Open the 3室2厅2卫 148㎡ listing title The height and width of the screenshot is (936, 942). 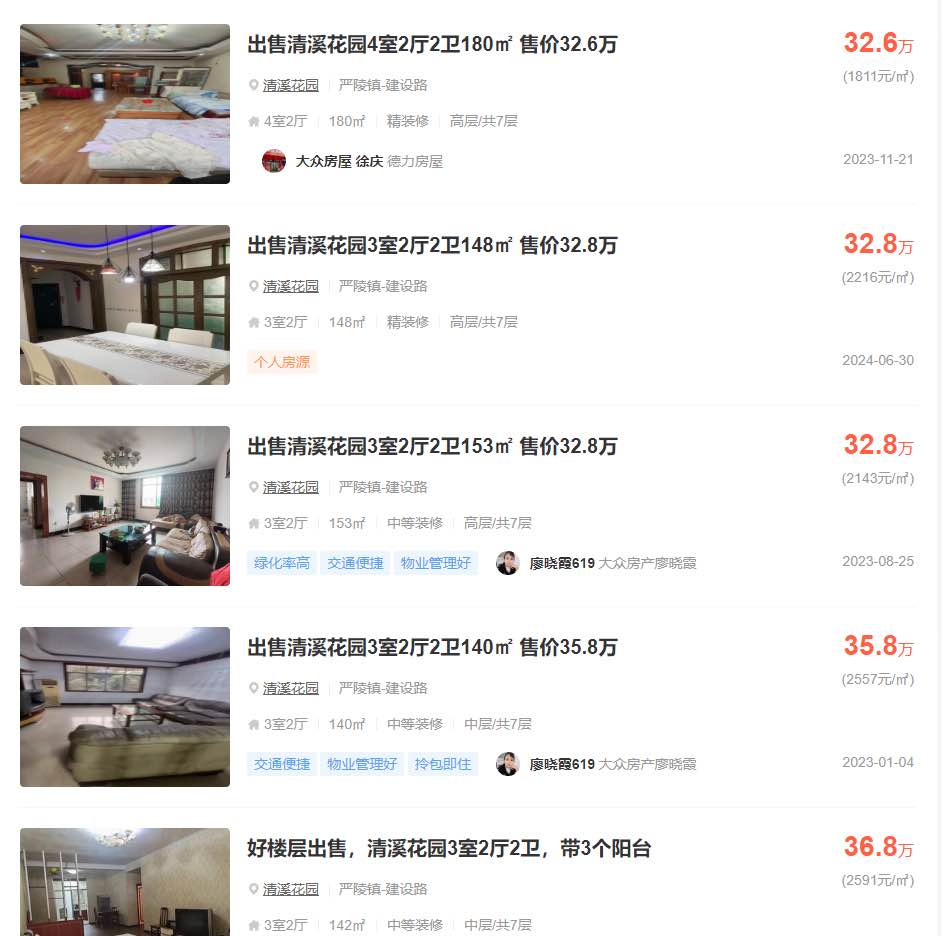432,246
